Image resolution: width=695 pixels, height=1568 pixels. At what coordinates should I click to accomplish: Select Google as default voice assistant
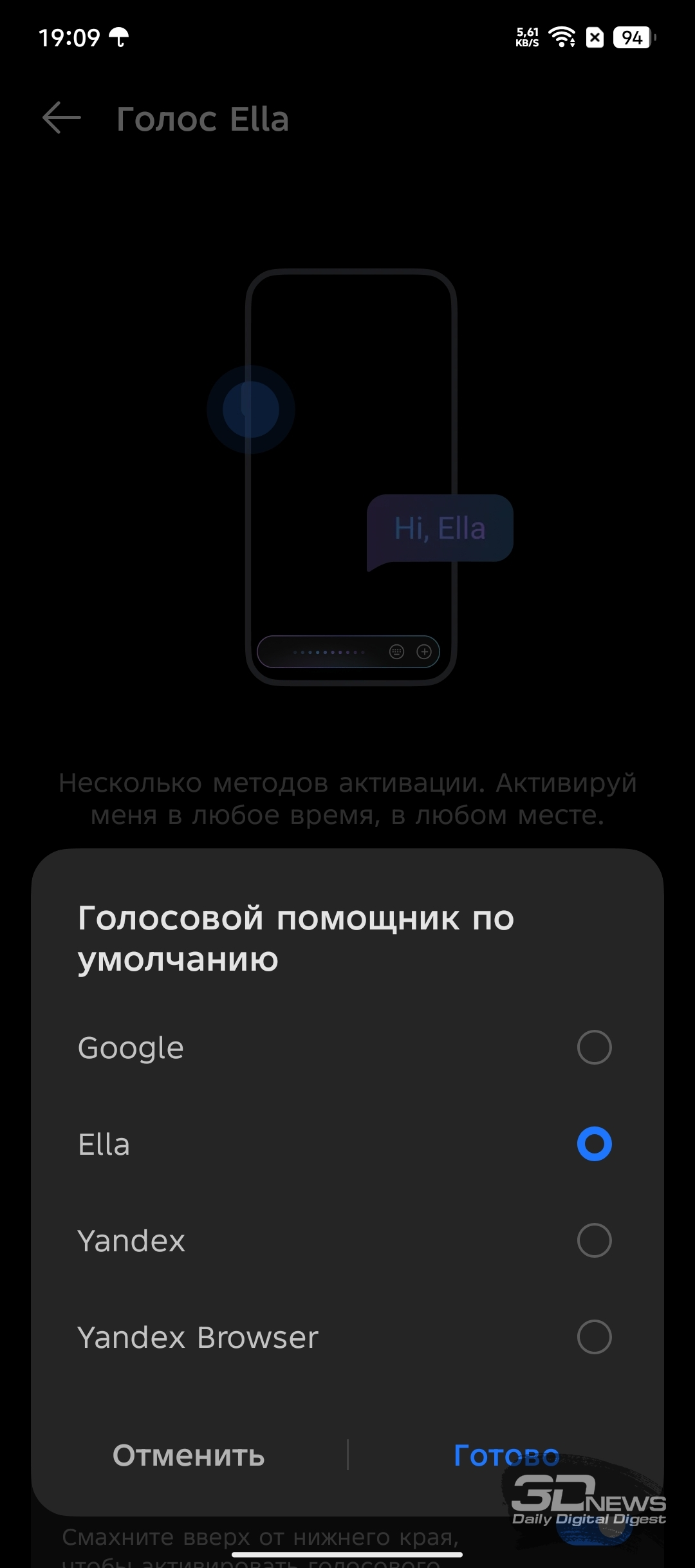point(347,1047)
